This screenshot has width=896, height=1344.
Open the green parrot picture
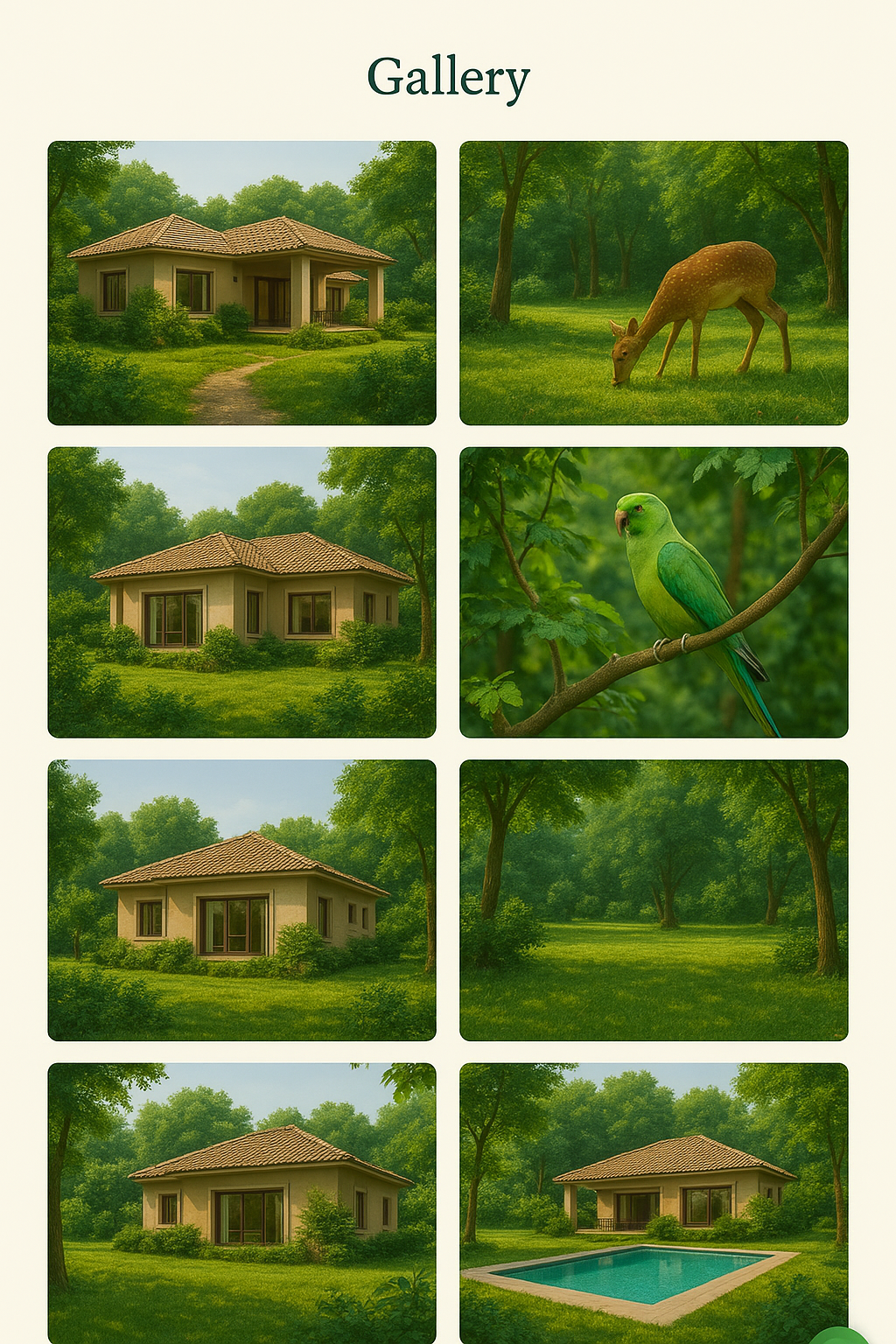click(654, 591)
